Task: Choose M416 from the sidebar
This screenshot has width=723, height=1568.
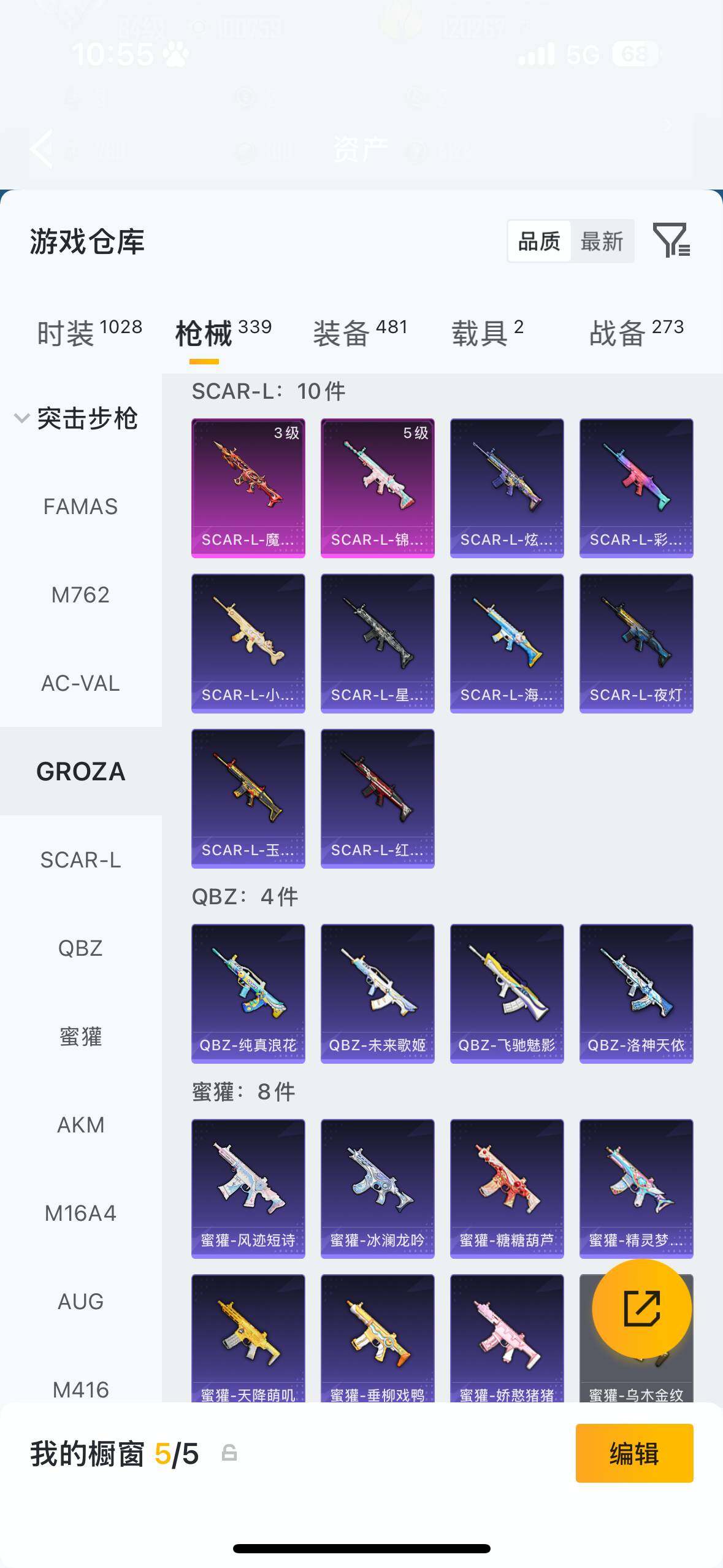Action: pos(80,1389)
